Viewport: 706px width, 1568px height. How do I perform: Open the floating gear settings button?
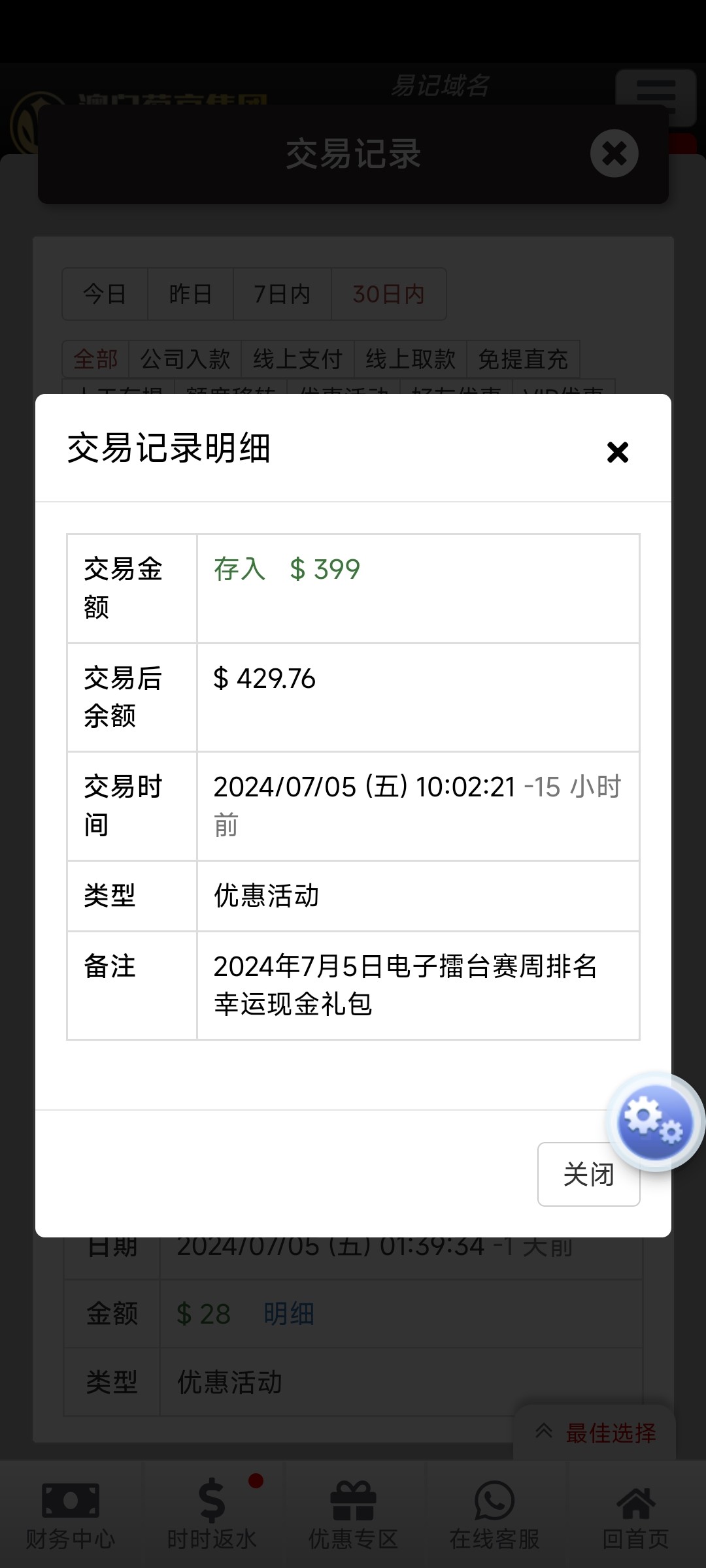pyautogui.click(x=654, y=1122)
